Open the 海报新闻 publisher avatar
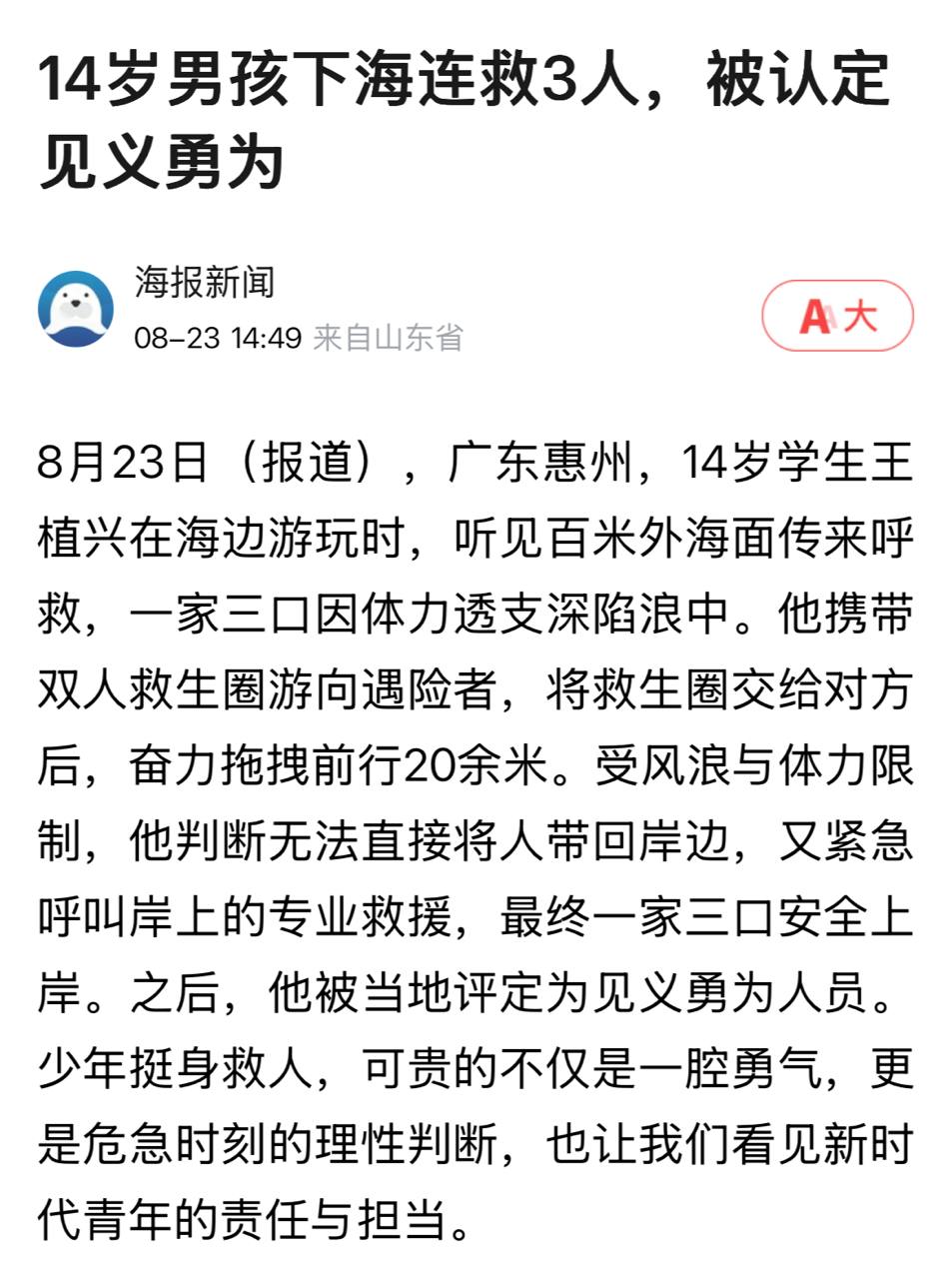Screen dimensions: 952x1279 (x=75, y=309)
